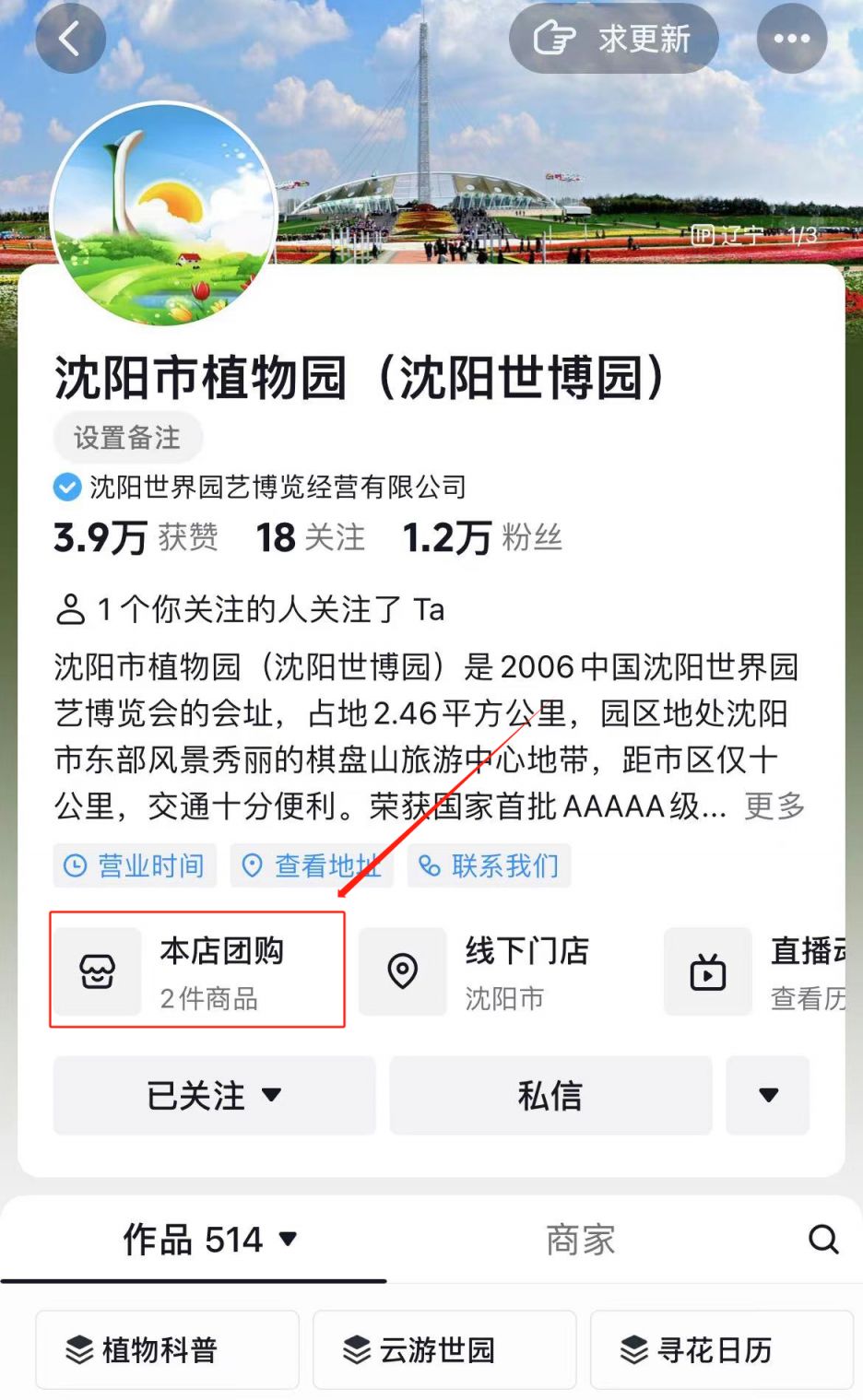This screenshot has height=1400, width=863.
Task: Select the 植物科普 filter chip
Action: point(167,1349)
